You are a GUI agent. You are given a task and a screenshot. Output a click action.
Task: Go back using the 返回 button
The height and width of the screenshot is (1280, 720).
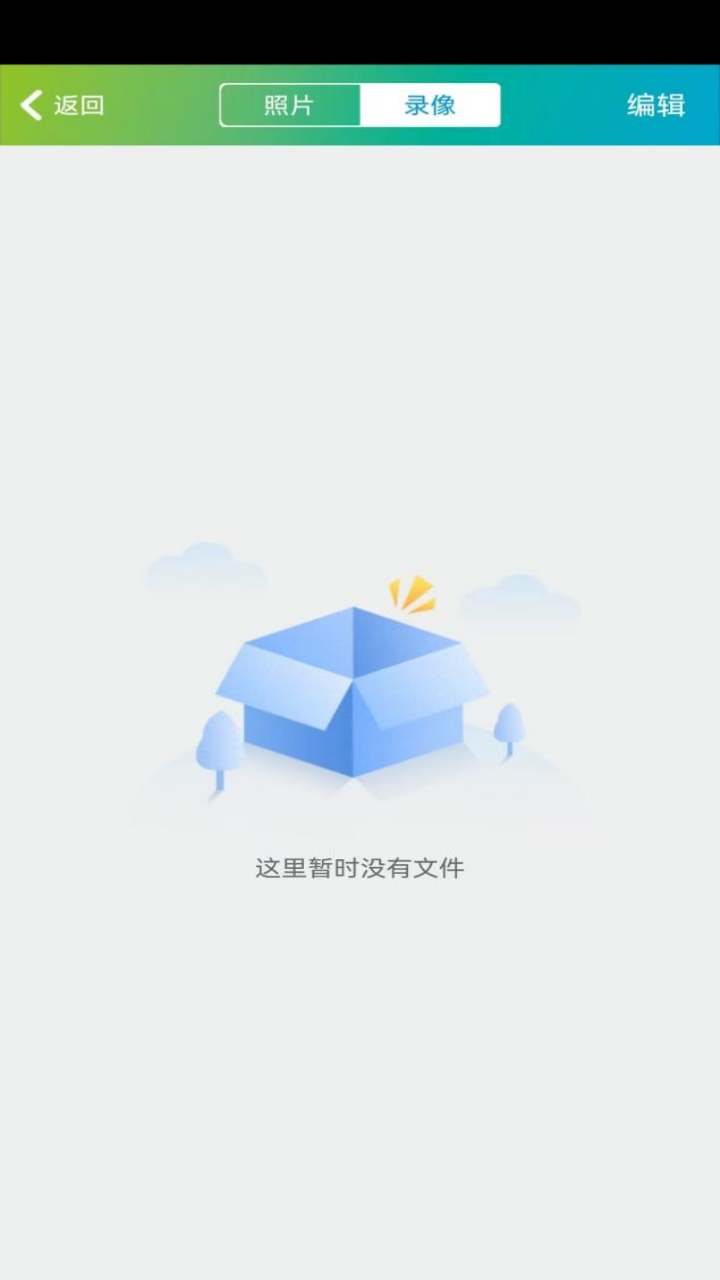(x=62, y=105)
